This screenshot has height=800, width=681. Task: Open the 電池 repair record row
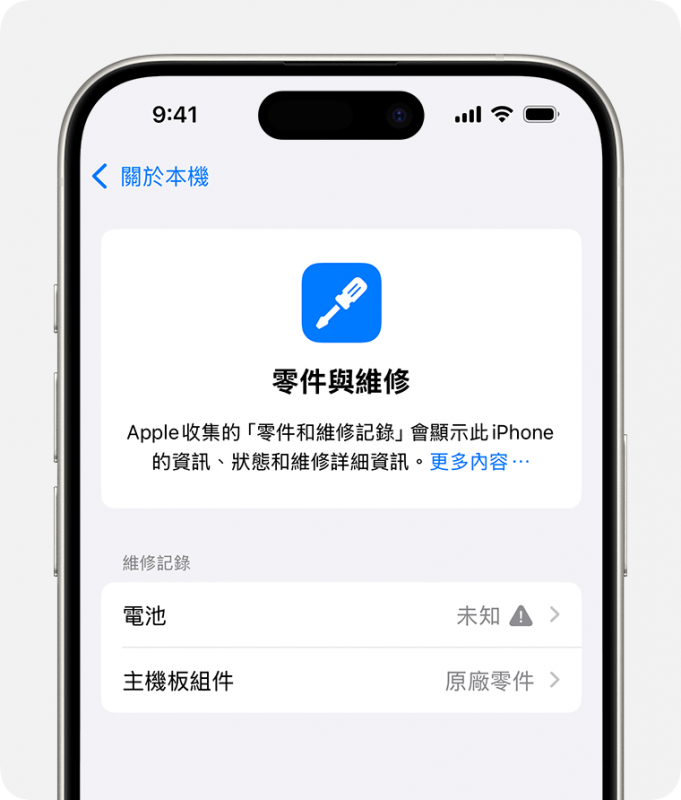[340, 615]
